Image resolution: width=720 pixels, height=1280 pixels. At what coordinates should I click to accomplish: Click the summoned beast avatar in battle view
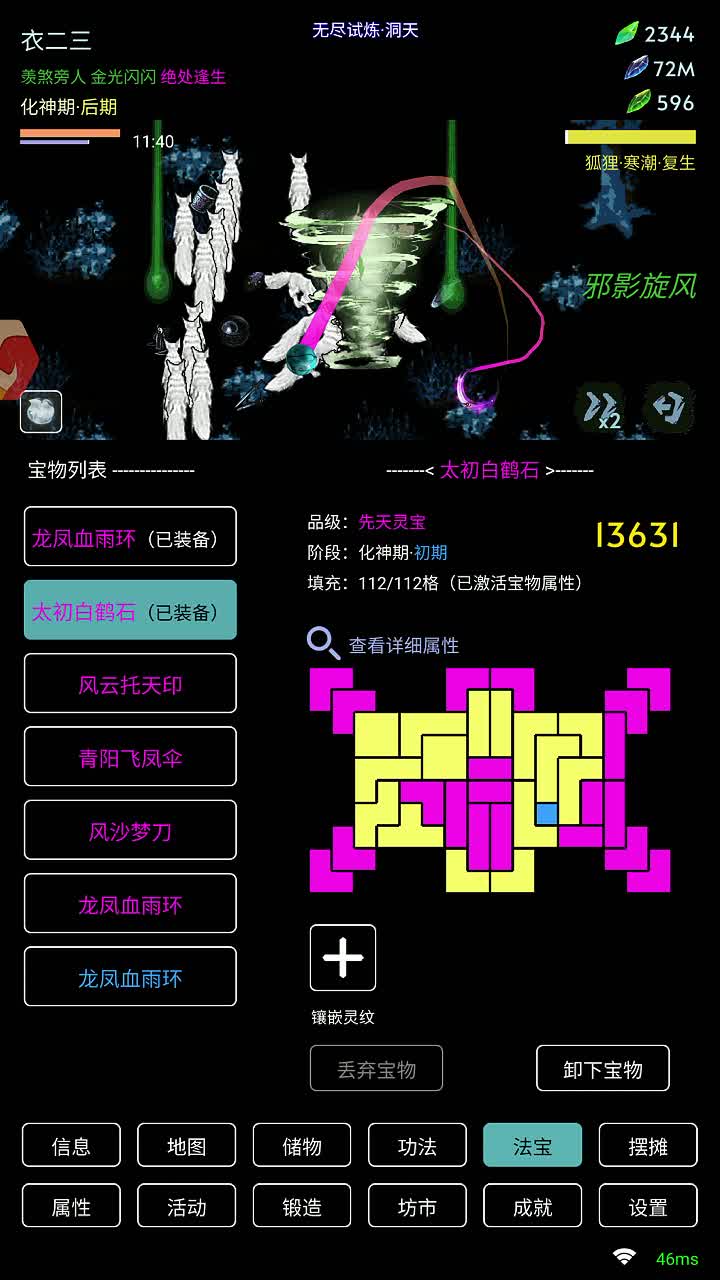(x=41, y=411)
